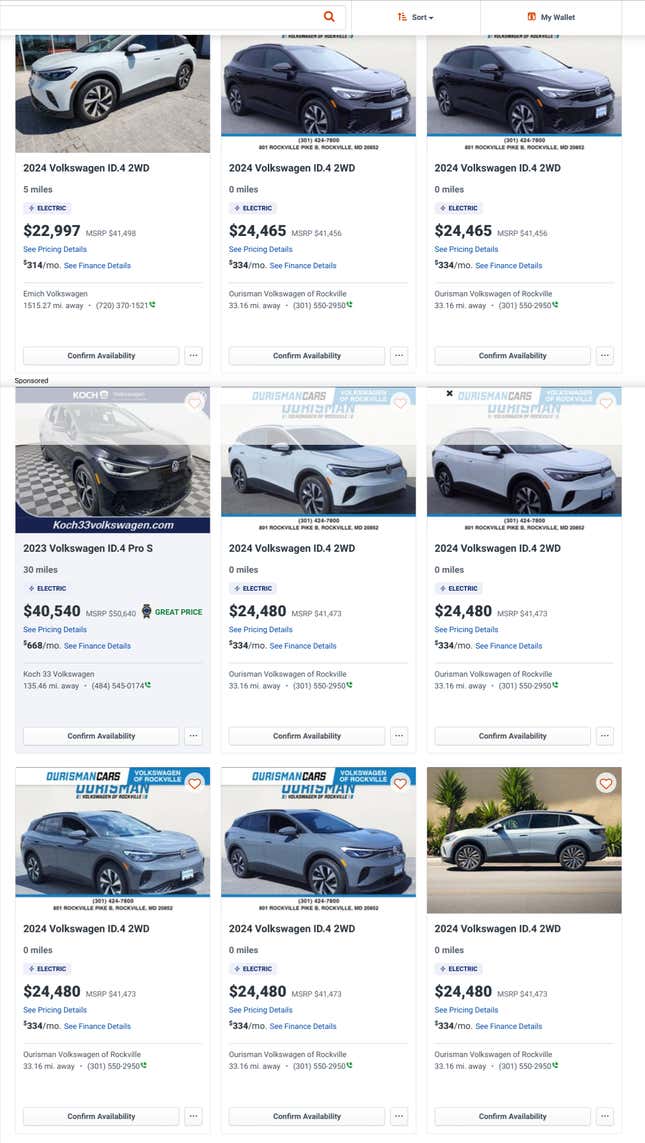View finance details for $668/mo. offer
This screenshot has width=645, height=1143.
[x=97, y=646]
